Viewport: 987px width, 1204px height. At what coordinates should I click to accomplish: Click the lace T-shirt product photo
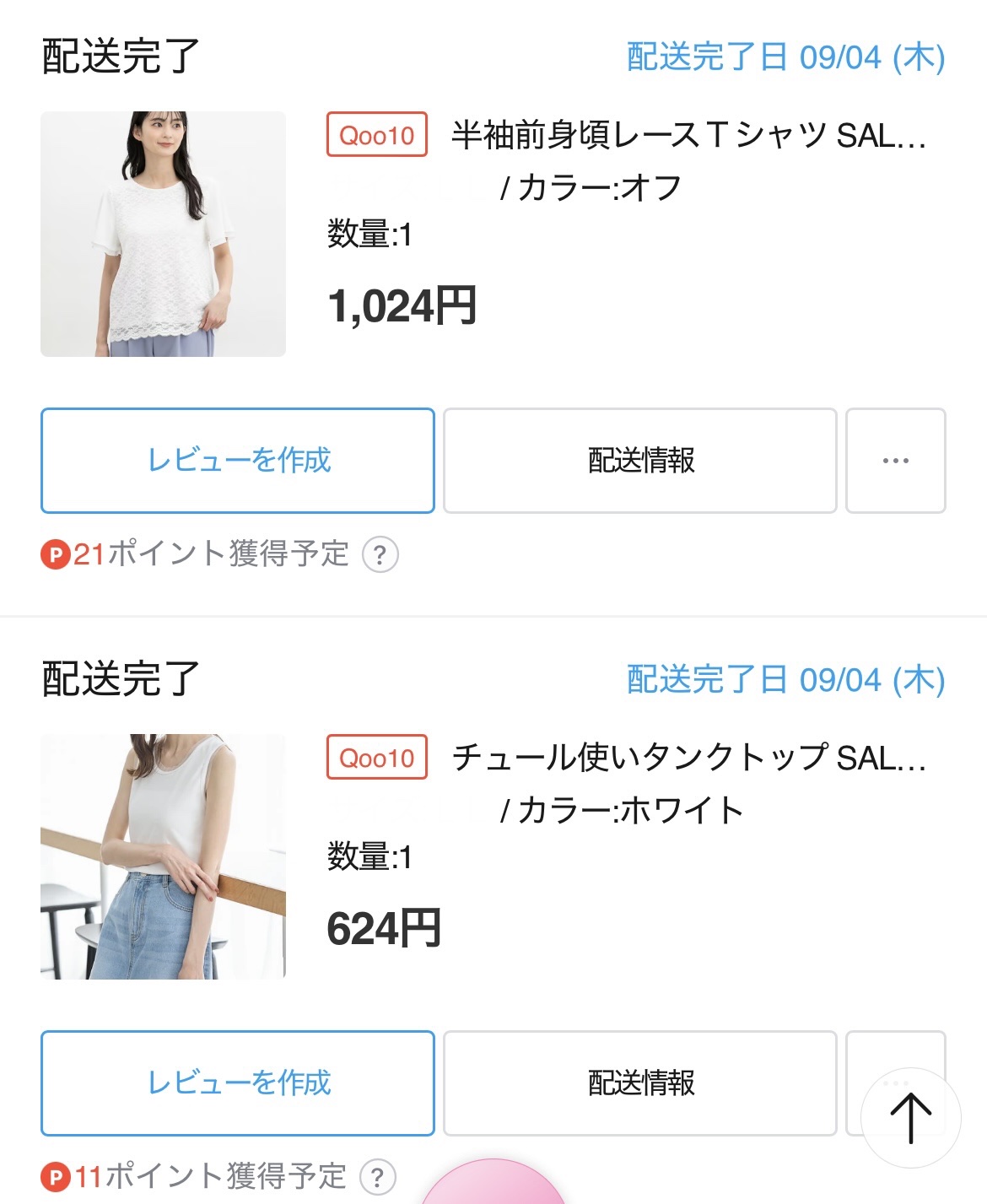[163, 232]
